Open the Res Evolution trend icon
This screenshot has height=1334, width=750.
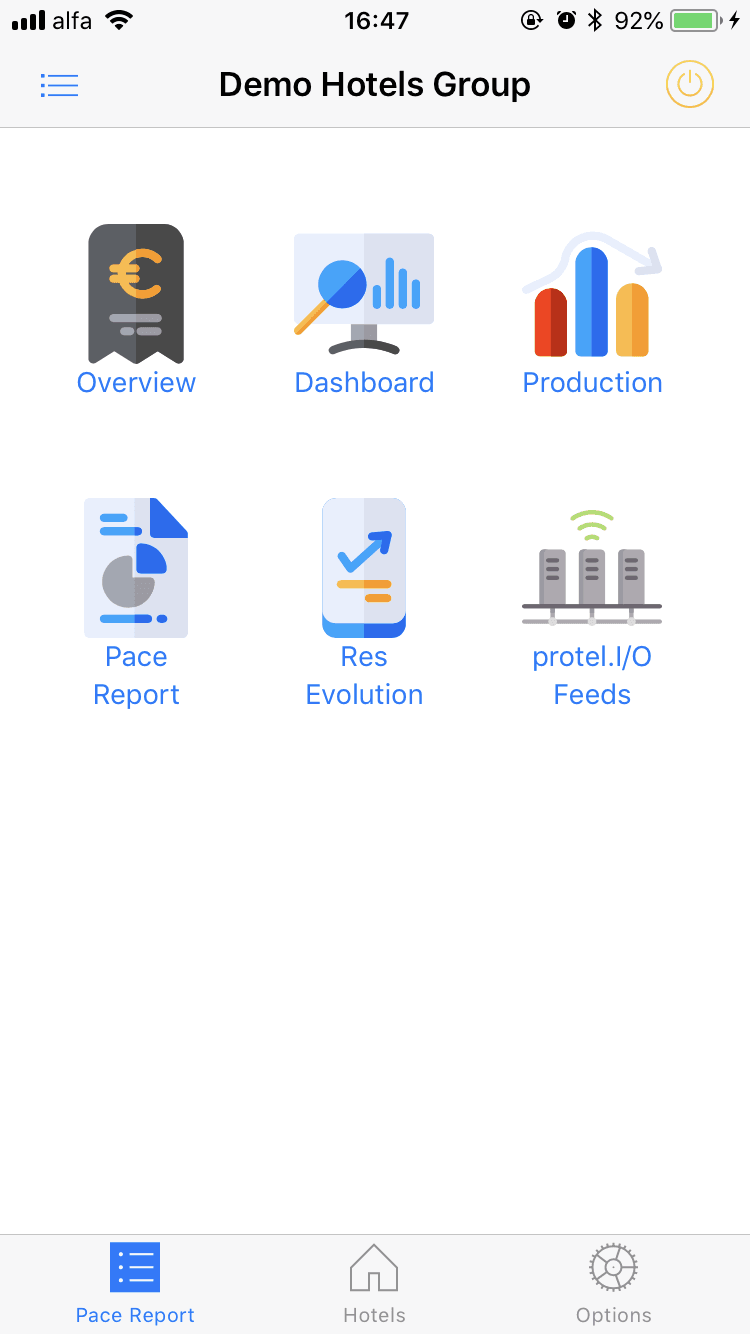[x=364, y=567]
